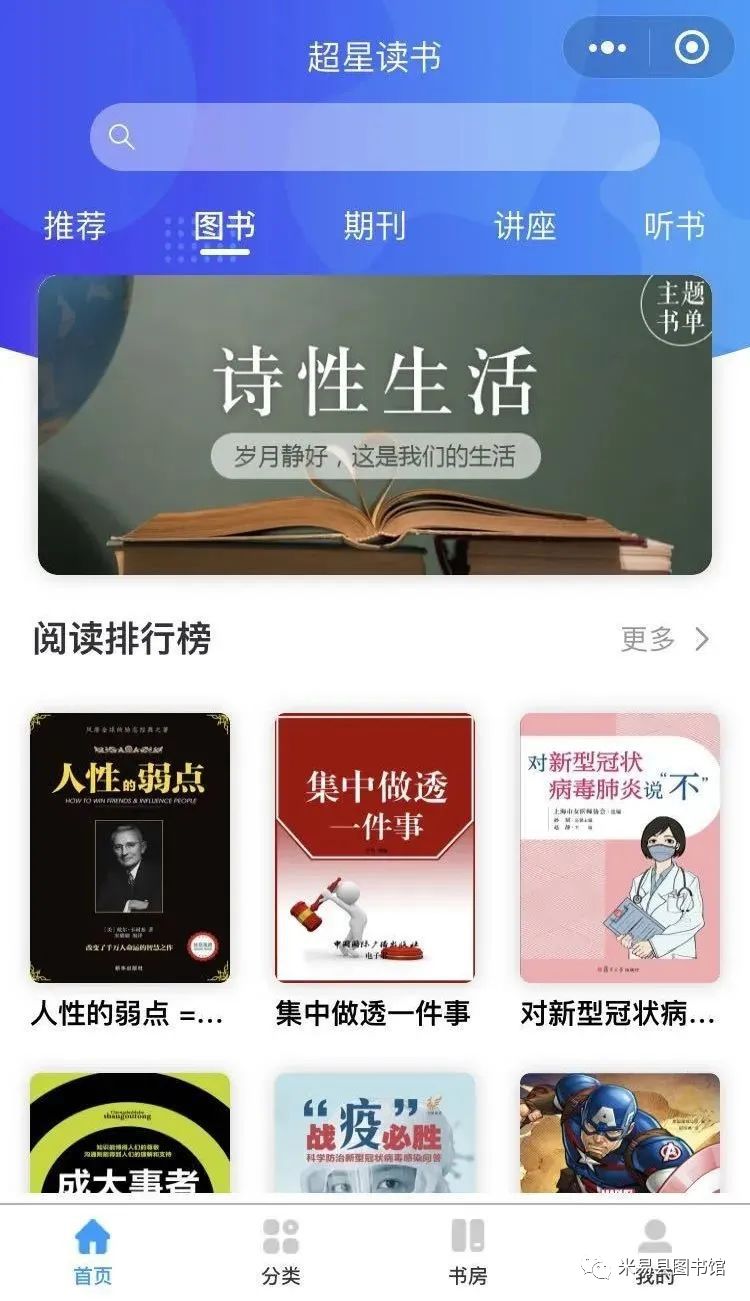Switch to the 听书 tab
This screenshot has height=1301, width=750.
point(675,226)
